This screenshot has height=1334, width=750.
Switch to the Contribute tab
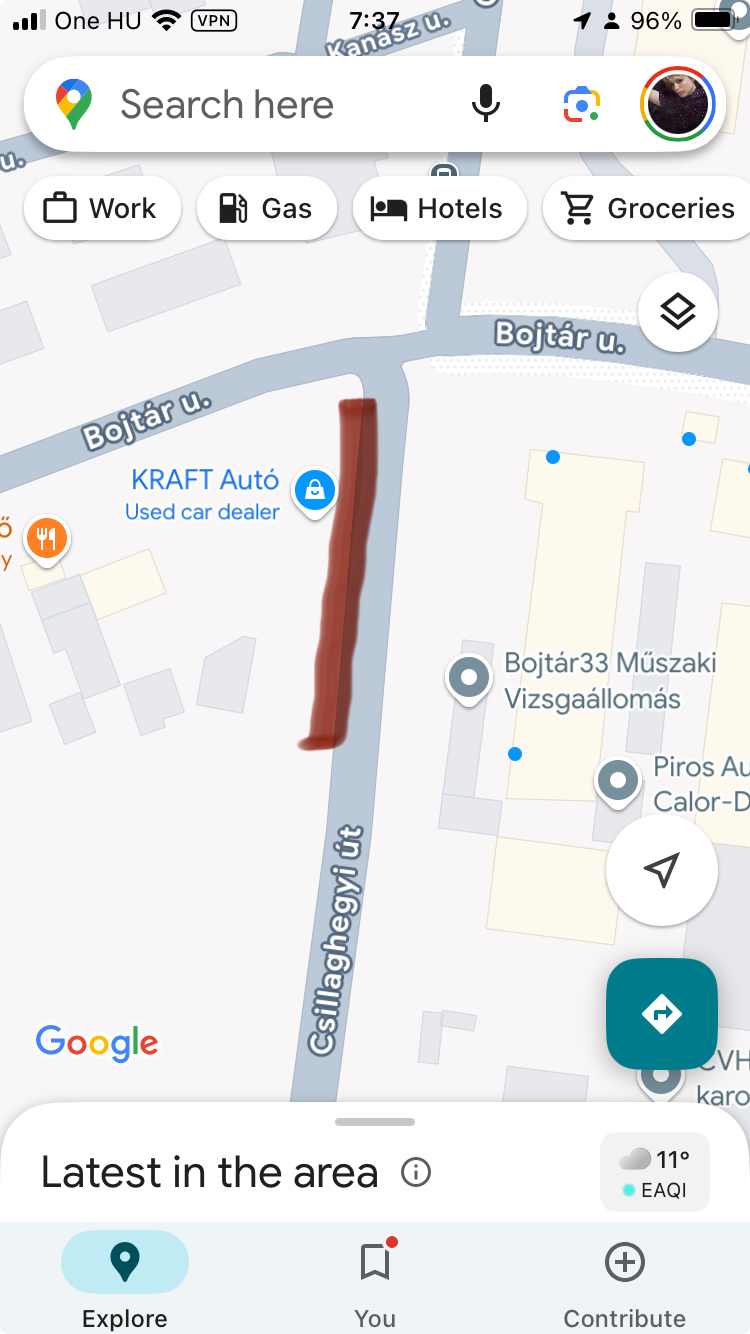[625, 1282]
